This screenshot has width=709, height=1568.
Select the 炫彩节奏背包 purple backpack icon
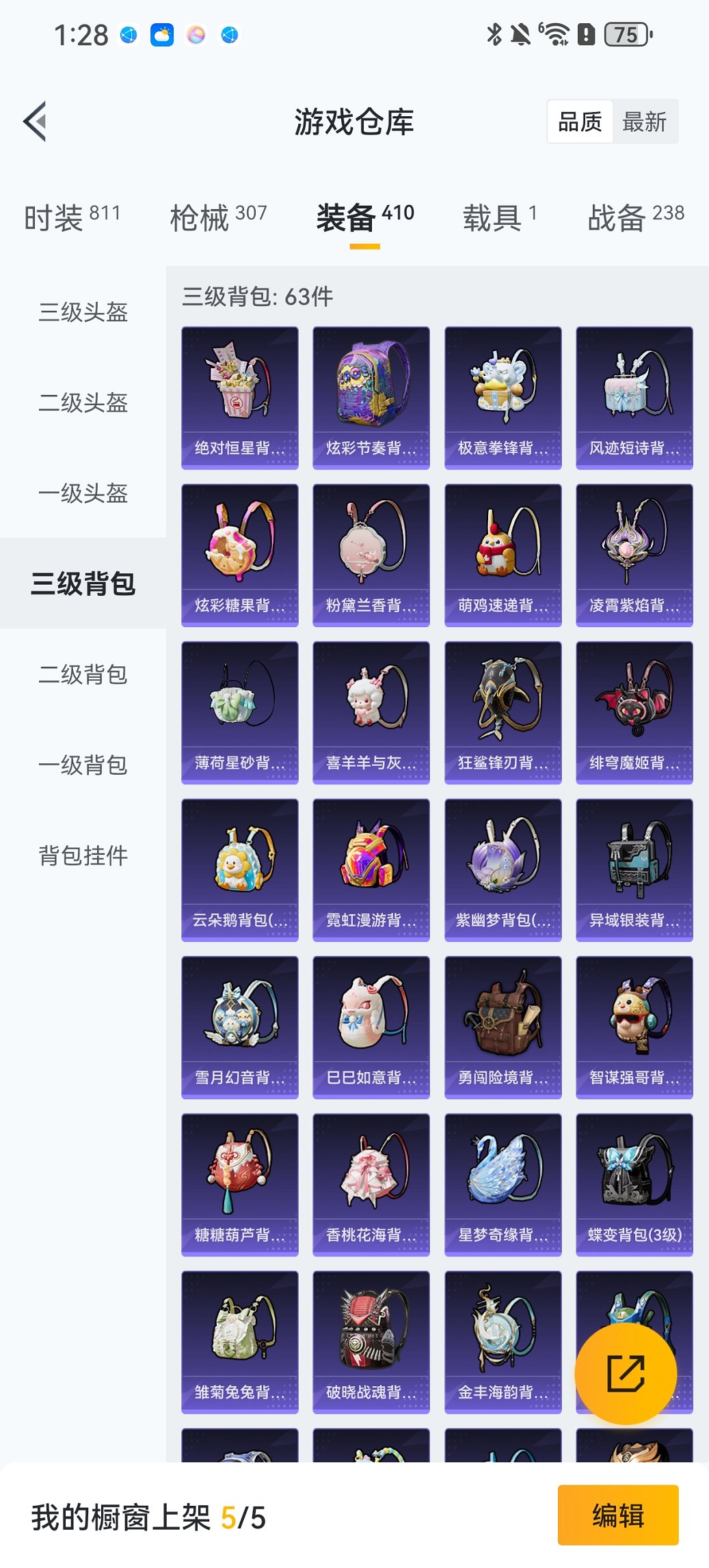tap(371, 389)
